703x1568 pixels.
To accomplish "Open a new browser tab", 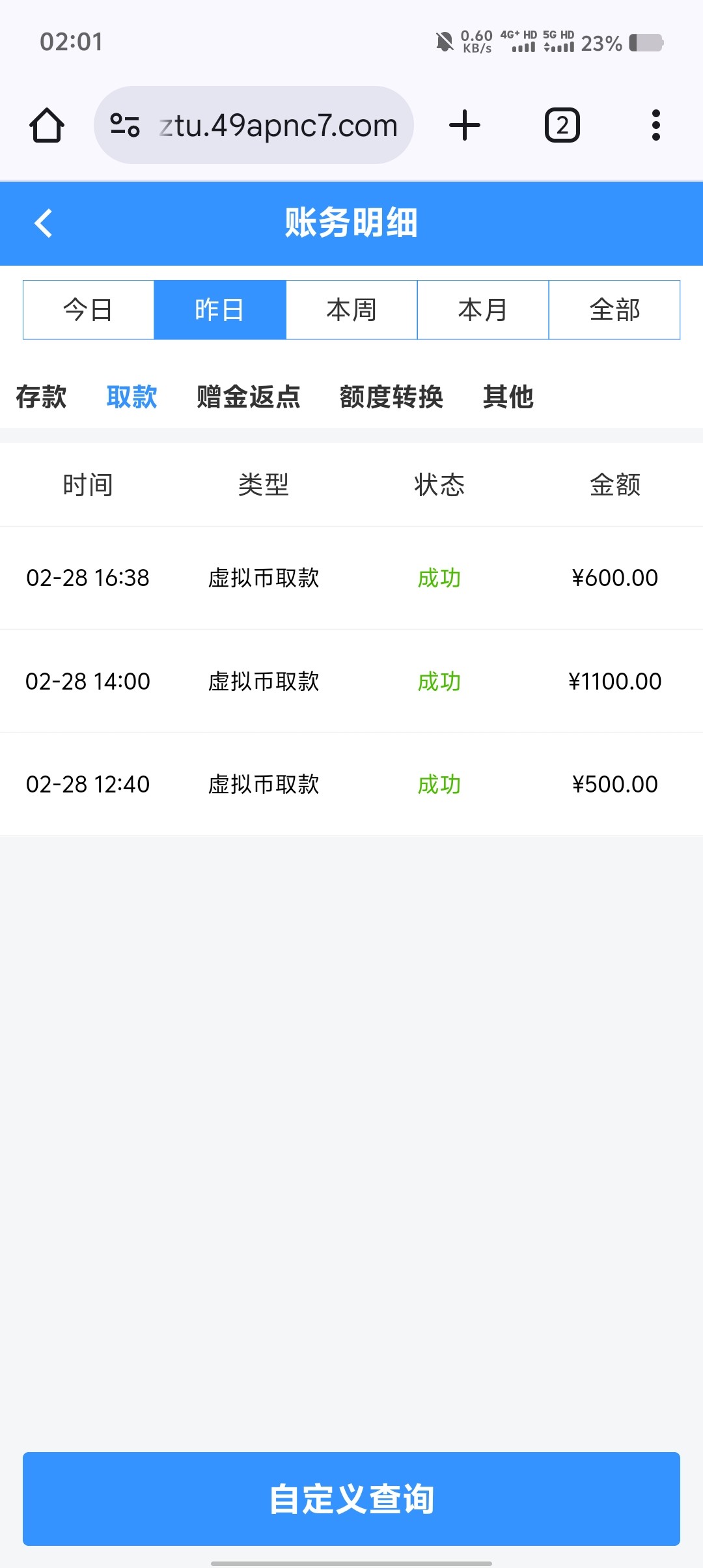I will click(x=465, y=125).
